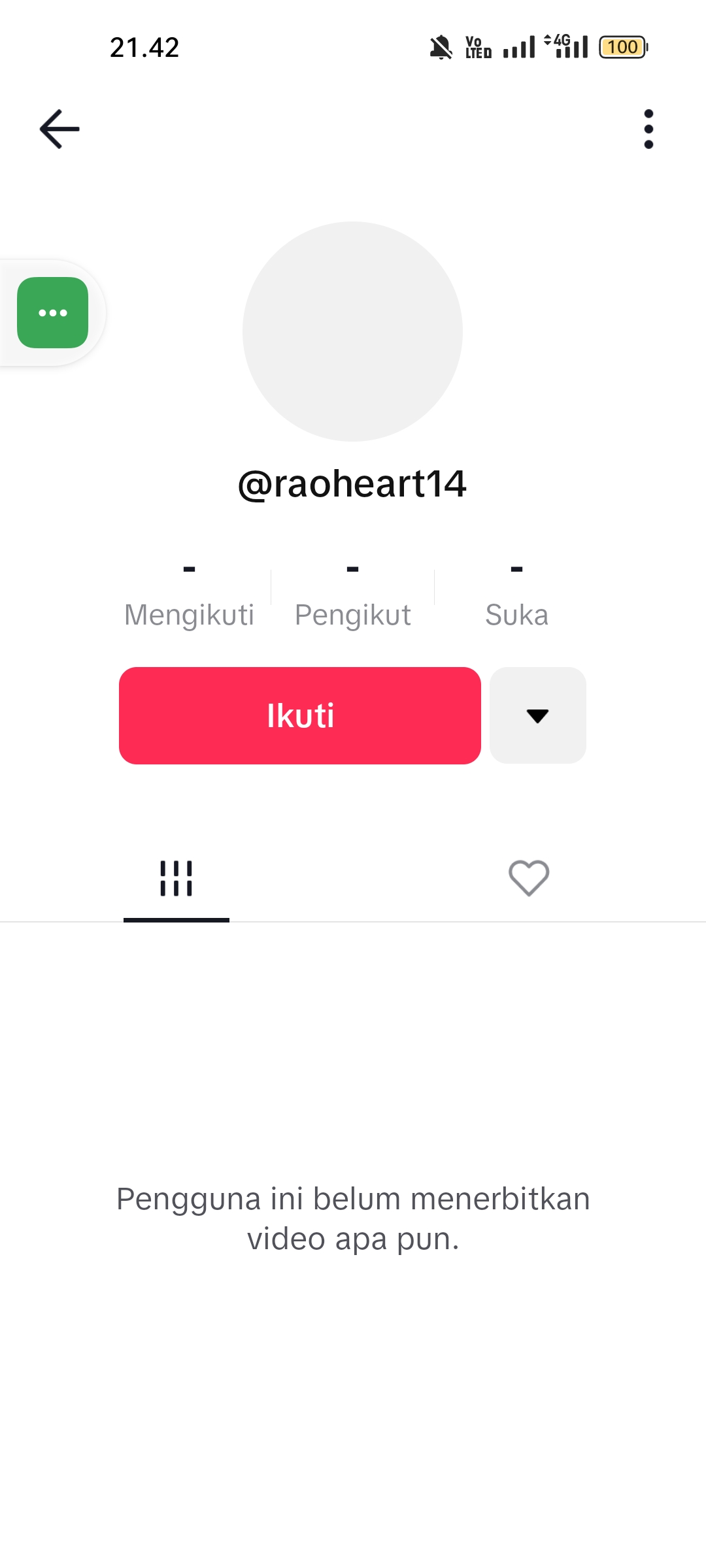Open the profile picture of @raoheart14
706x1568 pixels.
tap(352, 331)
